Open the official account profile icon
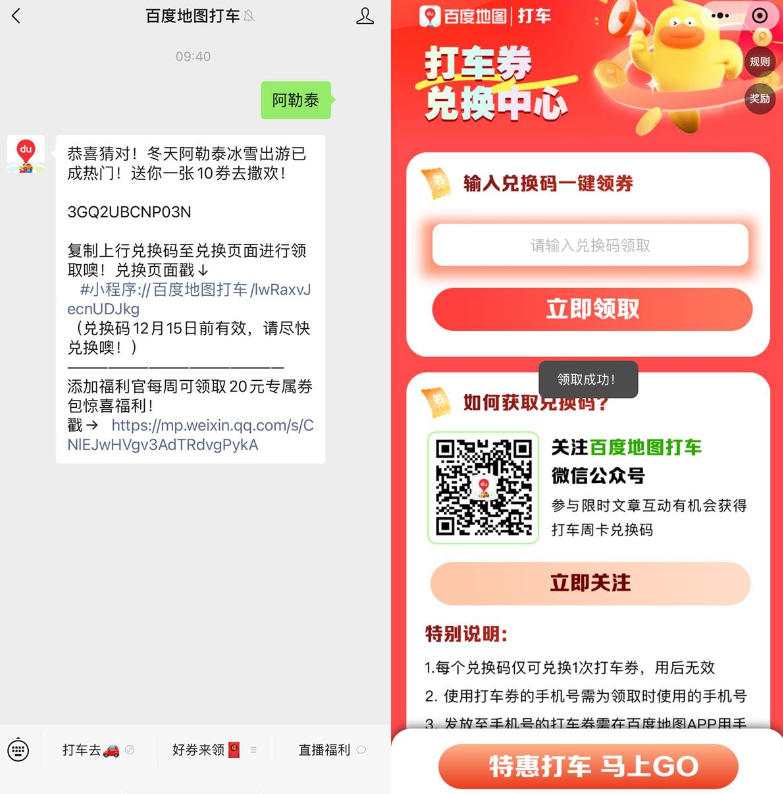 click(365, 16)
